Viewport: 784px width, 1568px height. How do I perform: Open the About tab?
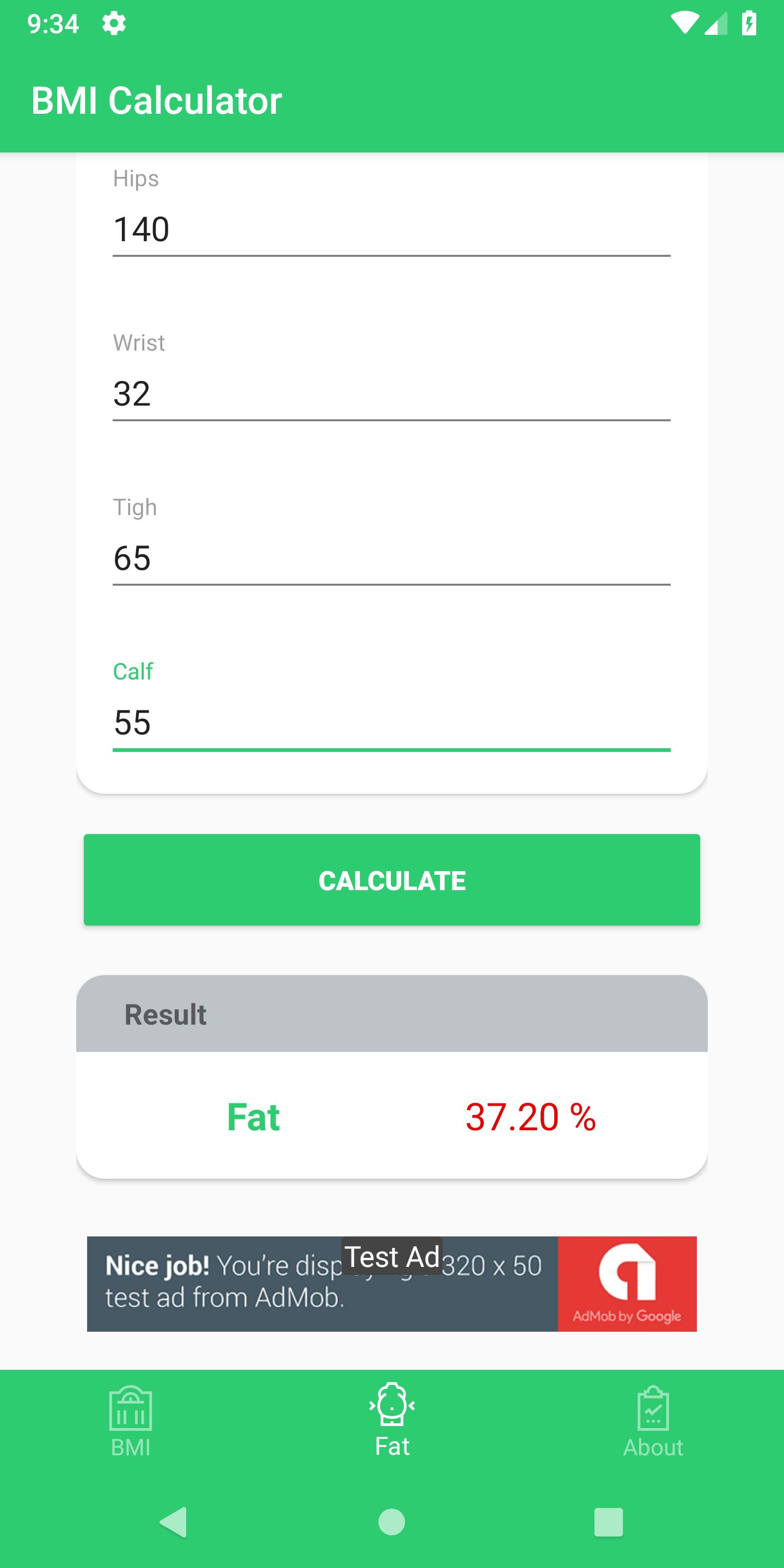653,1422
